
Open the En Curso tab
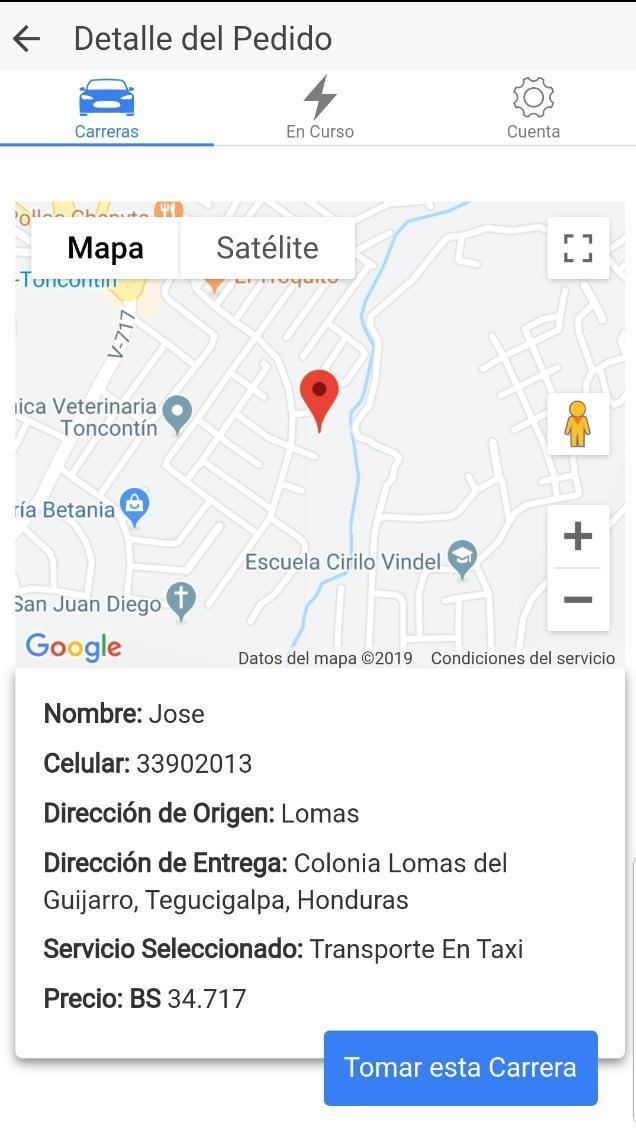tap(320, 109)
